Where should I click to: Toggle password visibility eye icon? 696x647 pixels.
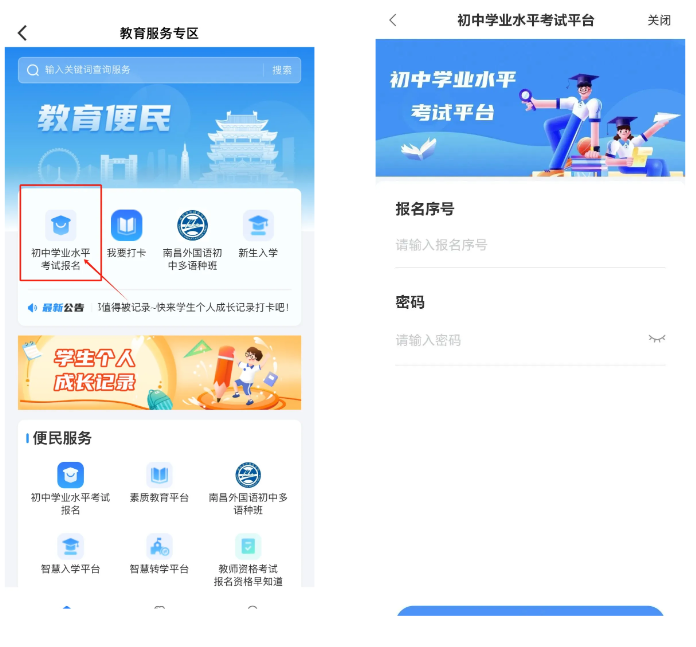pos(656,339)
